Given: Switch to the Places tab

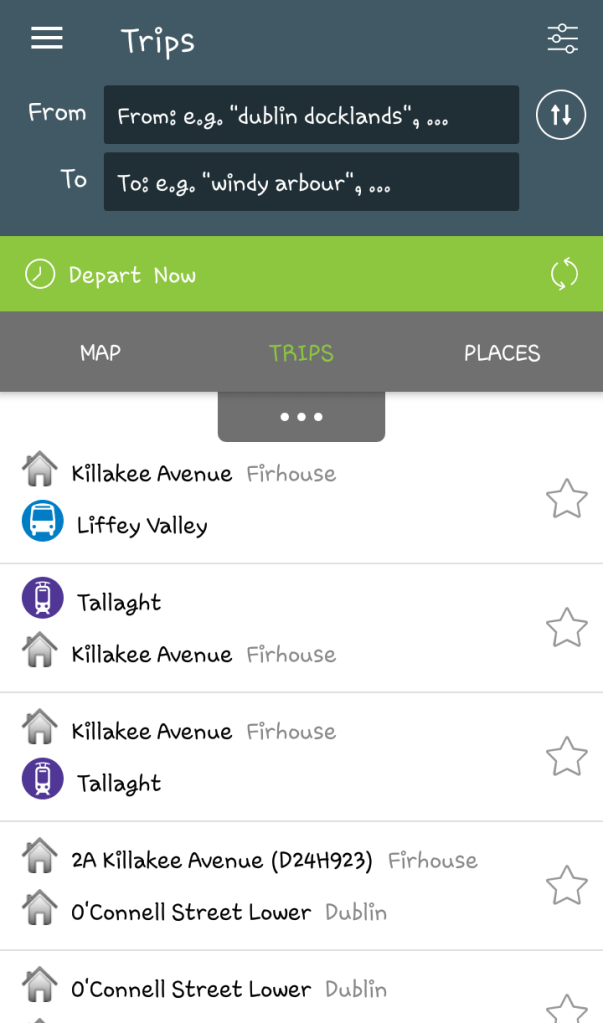Looking at the screenshot, I should (x=502, y=353).
